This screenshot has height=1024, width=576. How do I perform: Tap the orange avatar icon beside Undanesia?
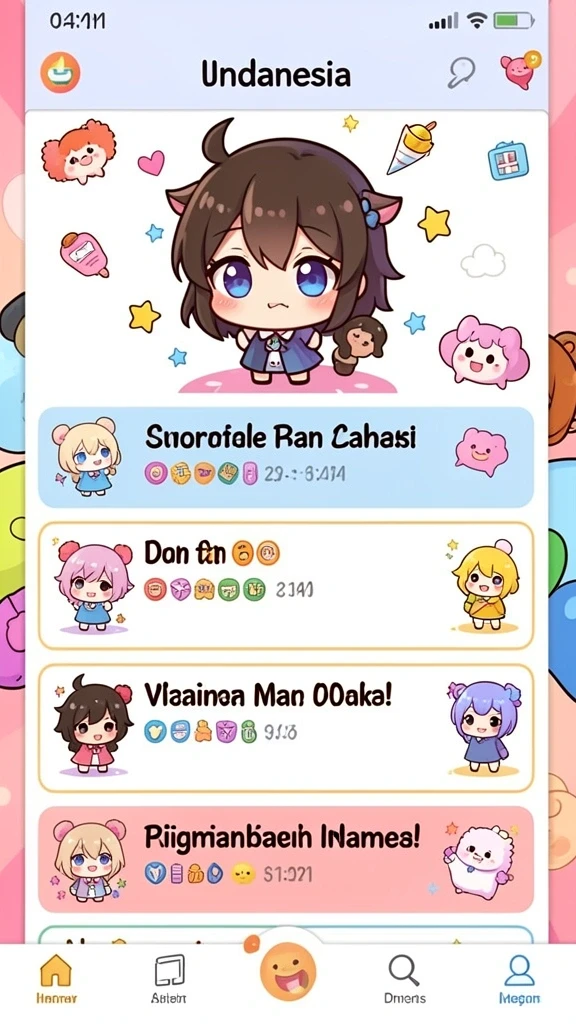[61, 72]
